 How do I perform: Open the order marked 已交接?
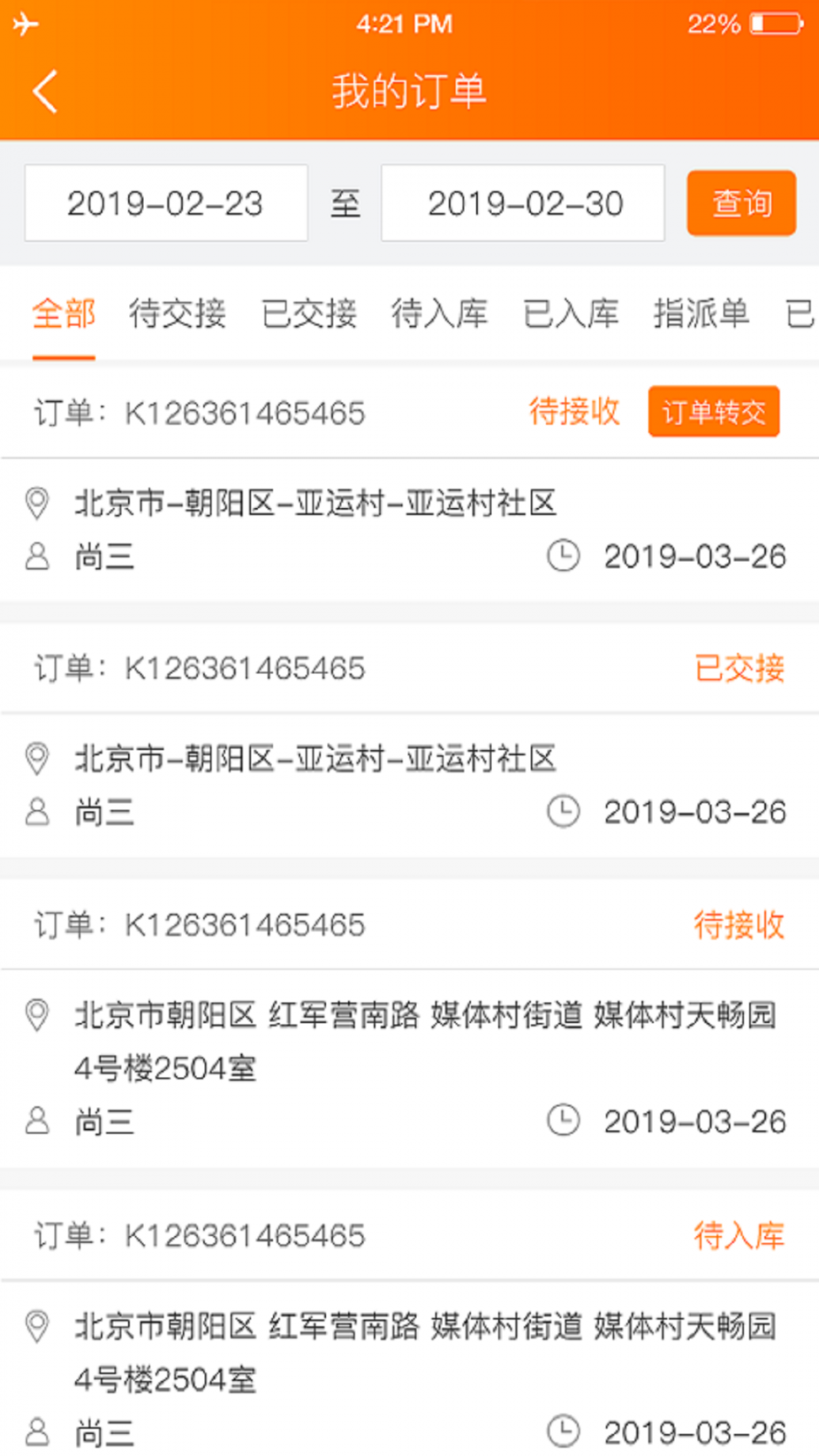(x=409, y=741)
